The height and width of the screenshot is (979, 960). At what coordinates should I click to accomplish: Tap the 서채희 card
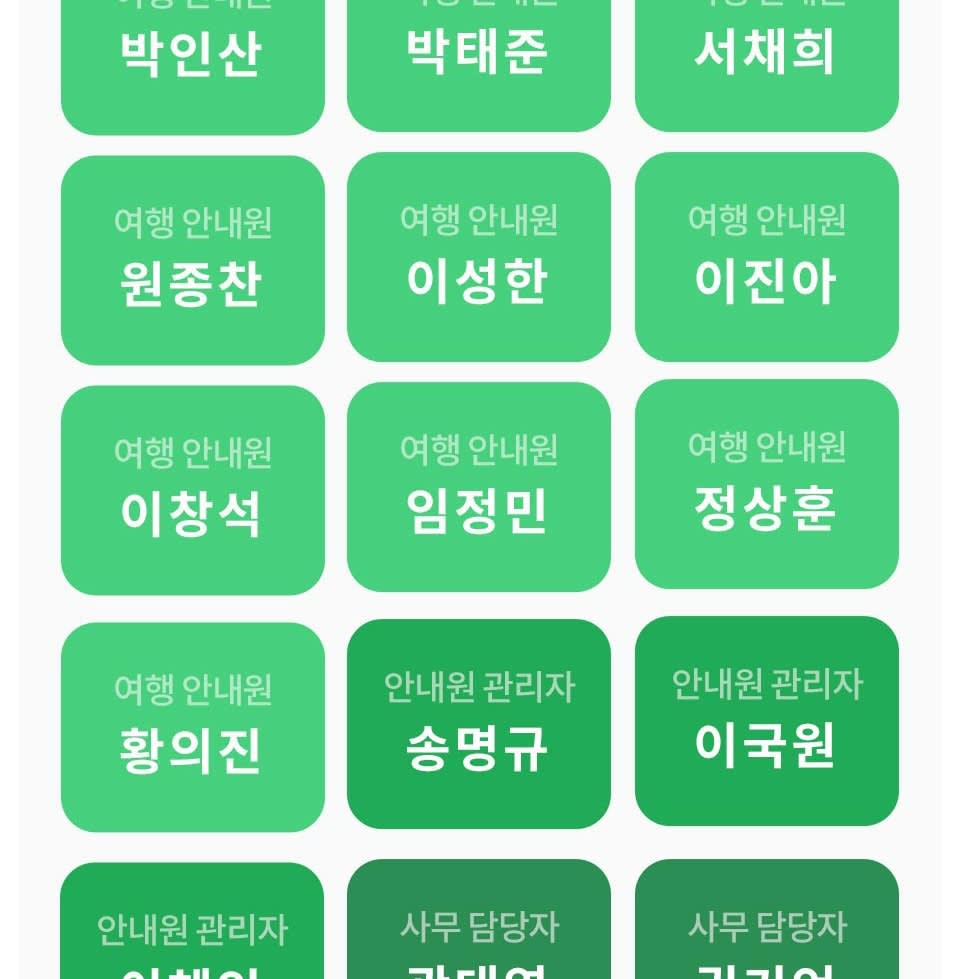(766, 58)
